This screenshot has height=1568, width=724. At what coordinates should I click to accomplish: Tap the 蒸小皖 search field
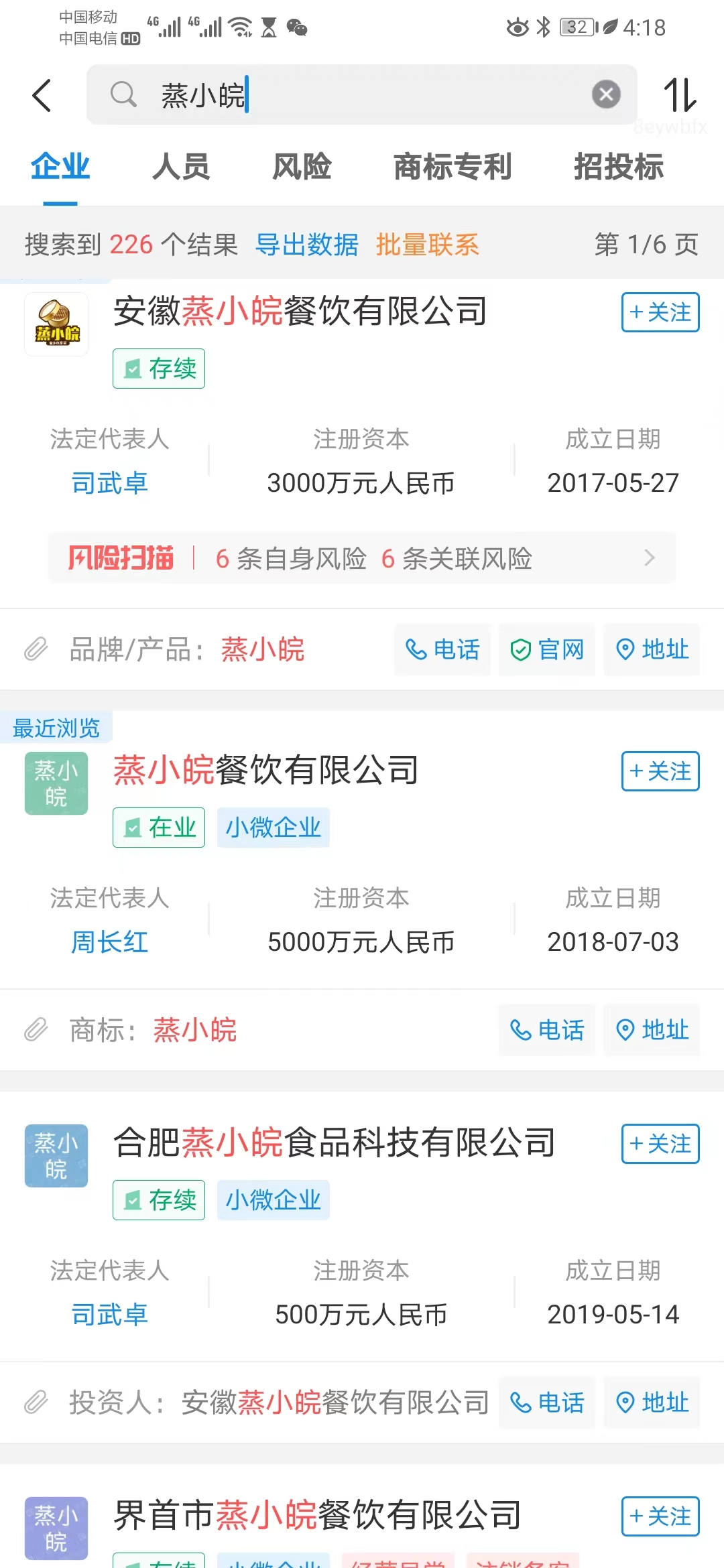point(361,94)
